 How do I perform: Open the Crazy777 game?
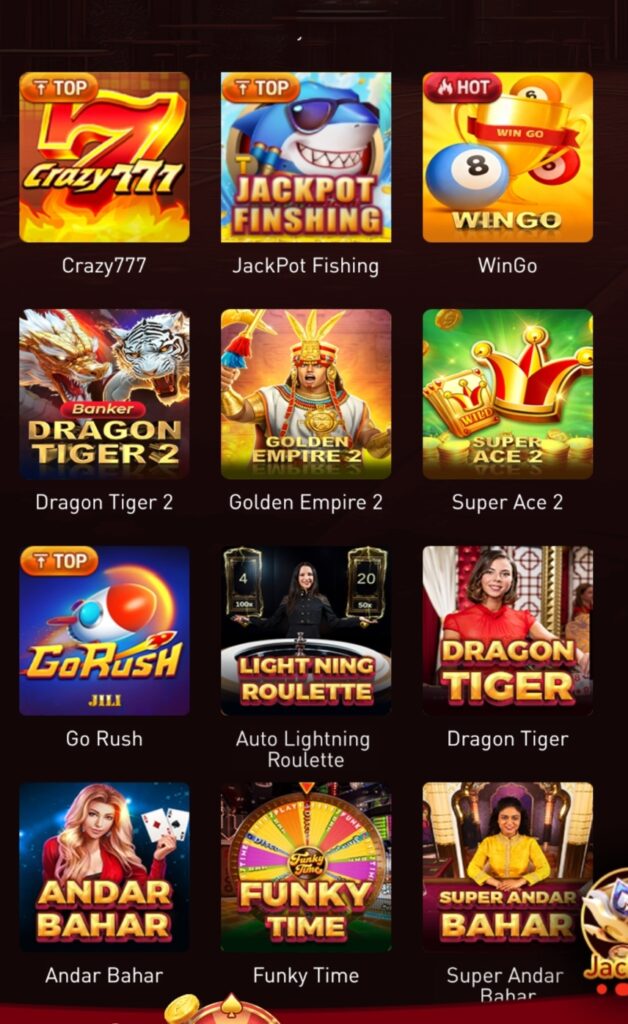(x=104, y=157)
